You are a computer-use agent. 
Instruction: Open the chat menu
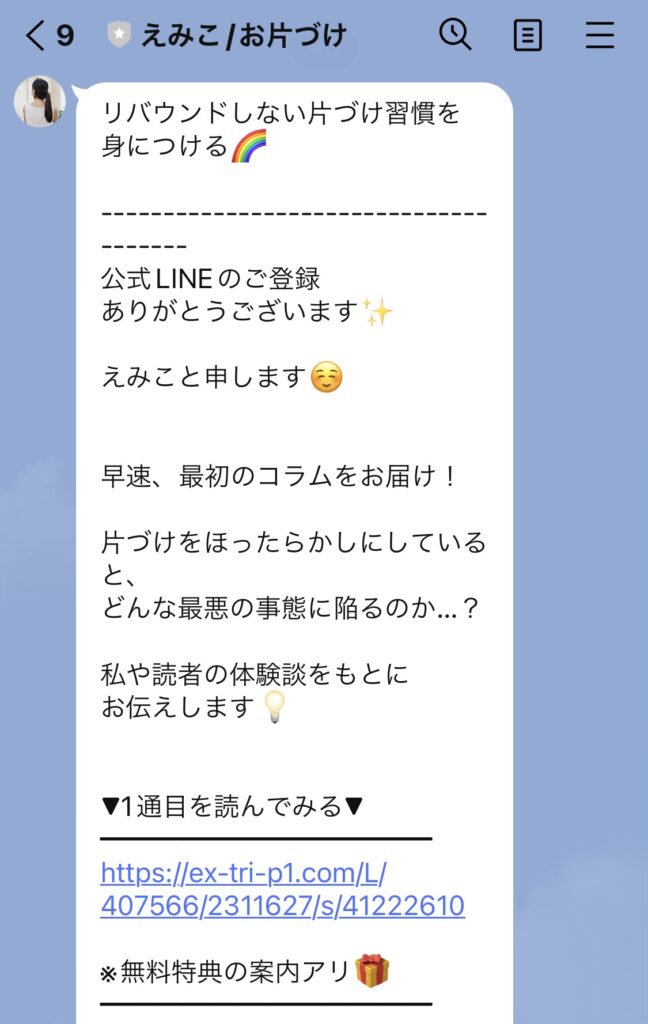click(x=599, y=37)
